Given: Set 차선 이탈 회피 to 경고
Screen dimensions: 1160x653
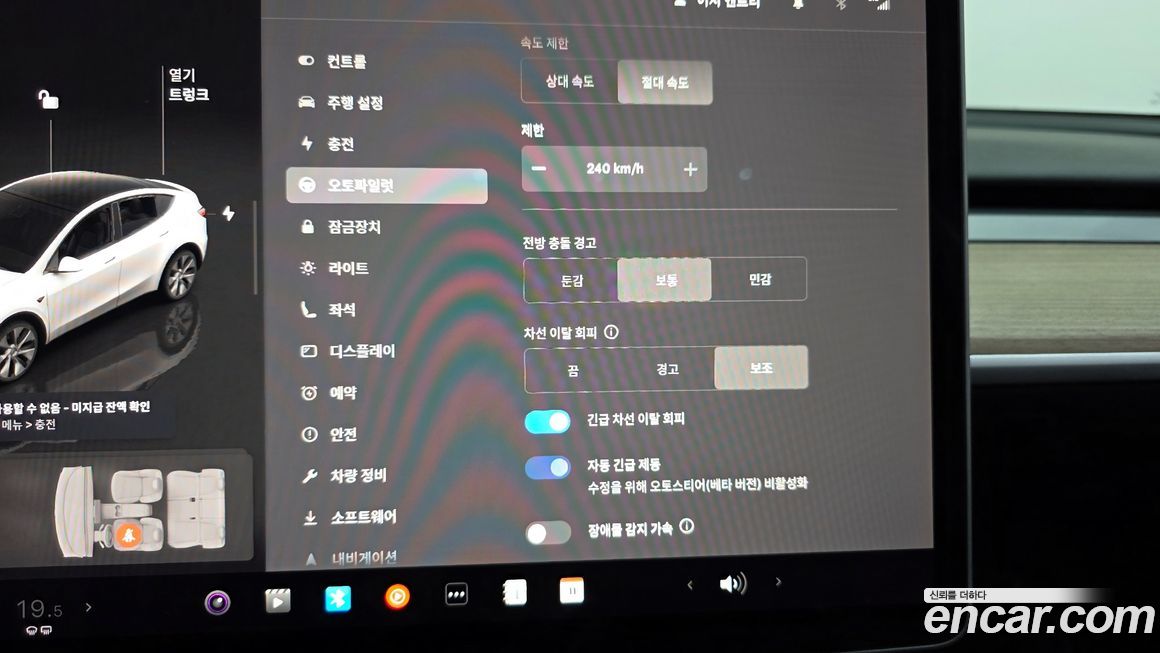Looking at the screenshot, I should click(667, 369).
